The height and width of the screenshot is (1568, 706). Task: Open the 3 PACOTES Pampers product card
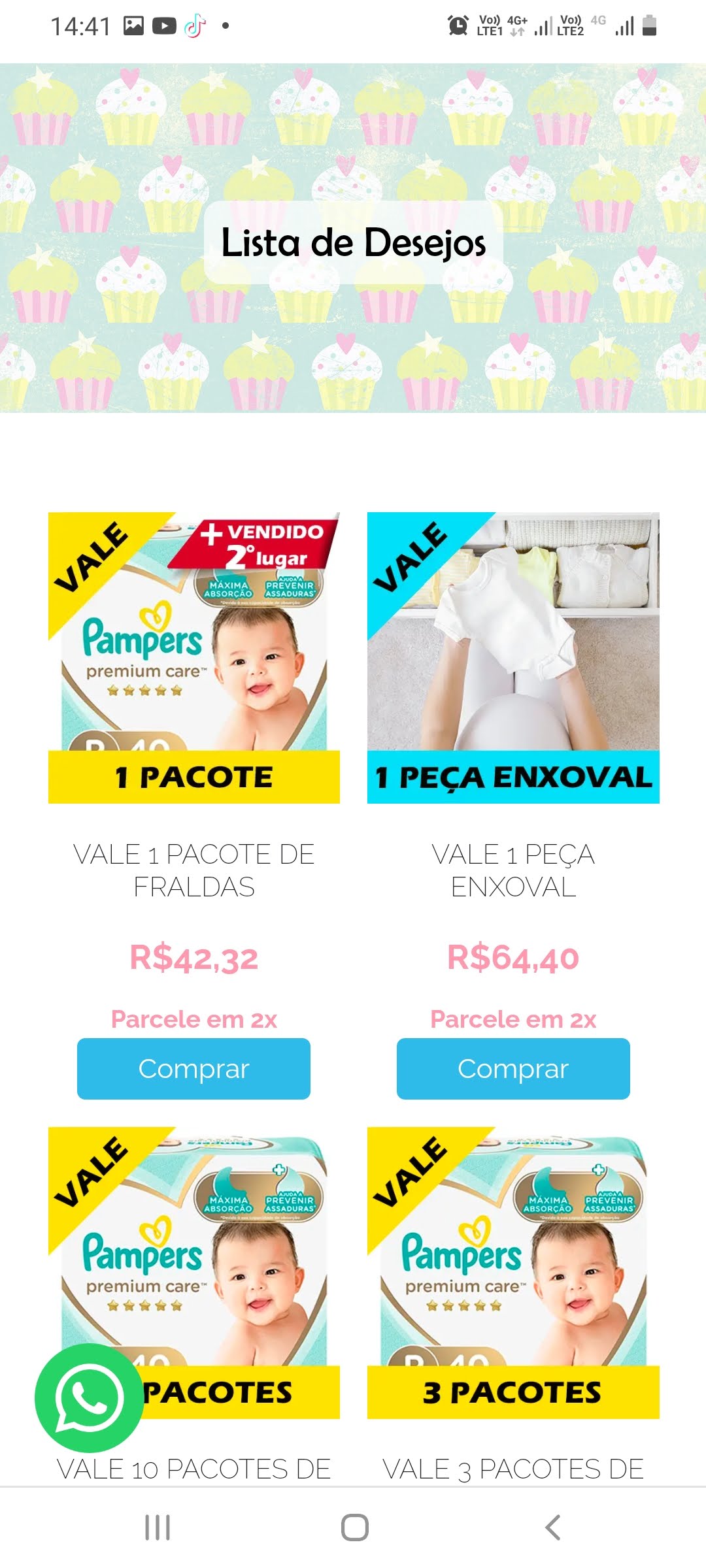[513, 1271]
